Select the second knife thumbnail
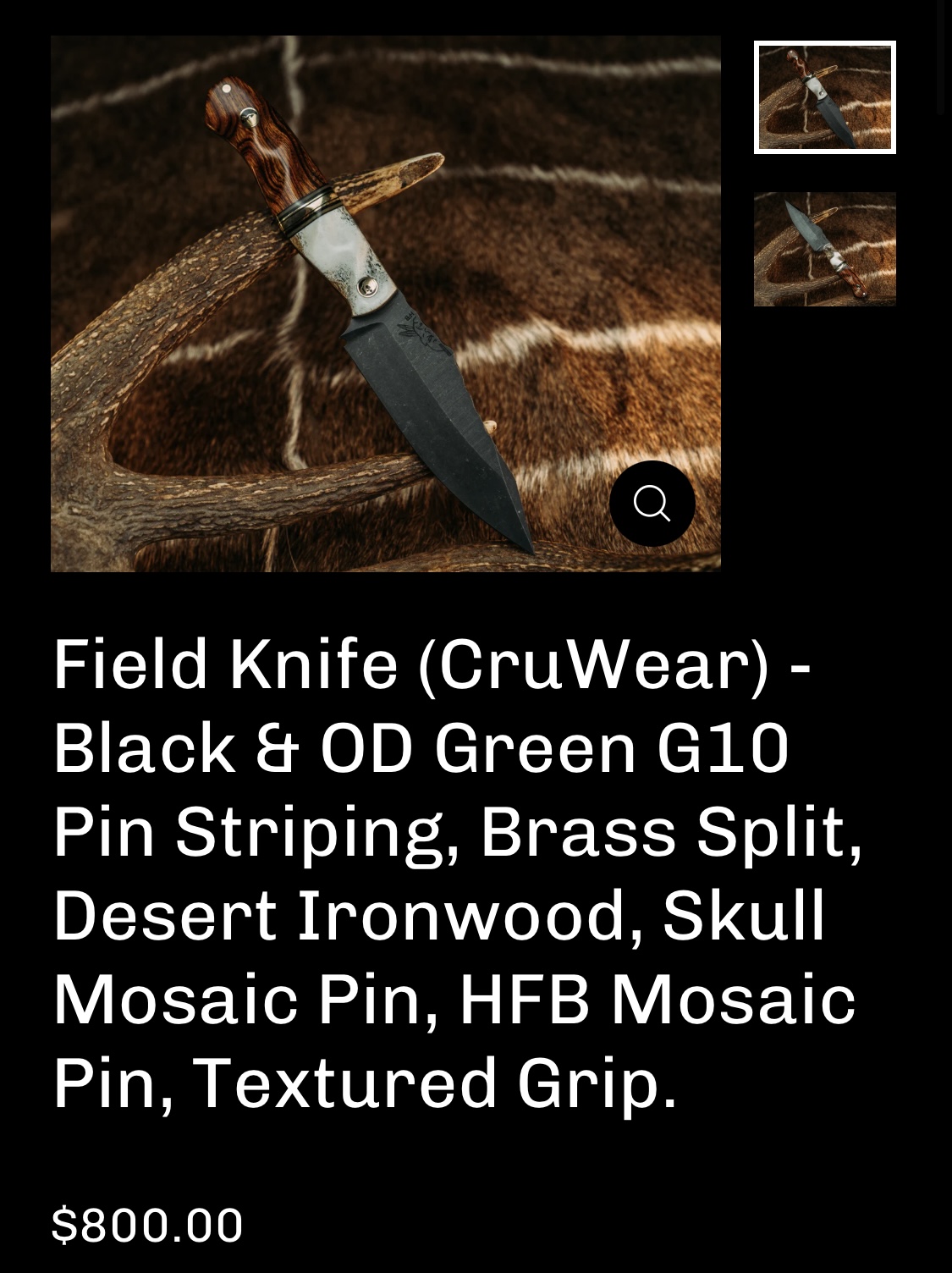952x1273 pixels. [824, 249]
